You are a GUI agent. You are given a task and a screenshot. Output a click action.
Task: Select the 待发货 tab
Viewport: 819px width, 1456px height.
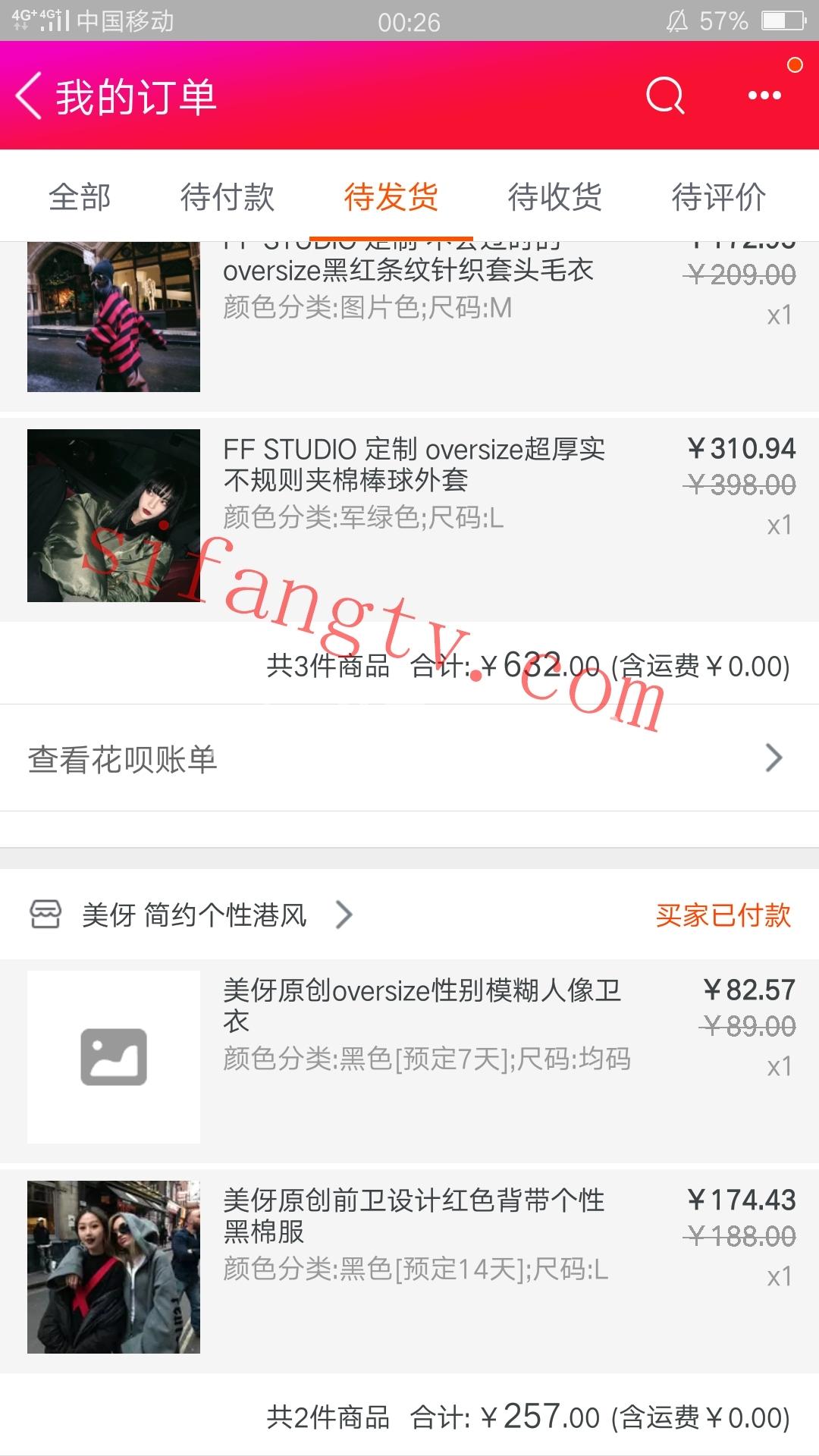391,197
